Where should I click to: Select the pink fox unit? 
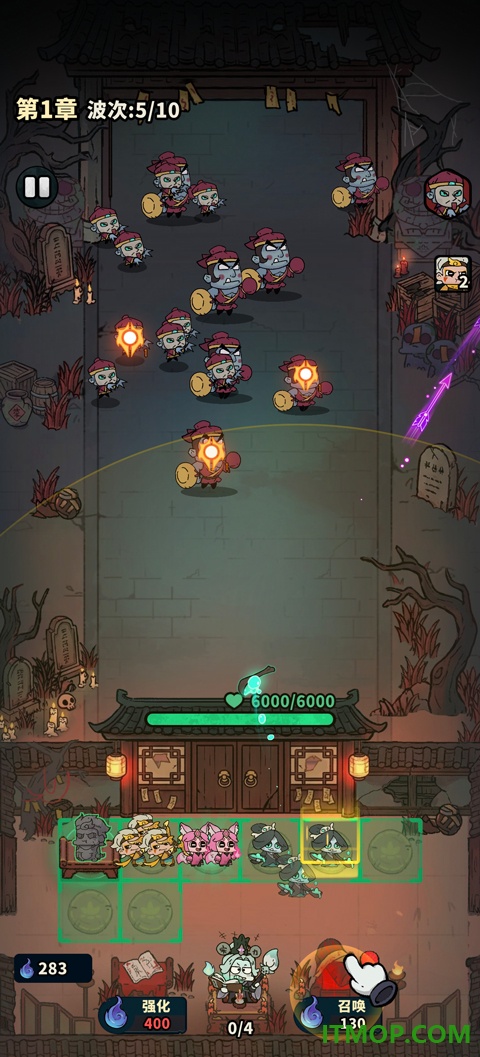click(x=210, y=847)
